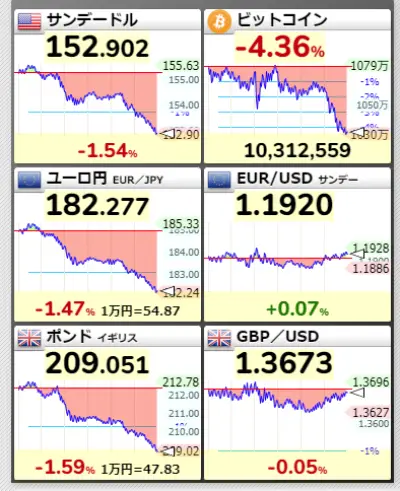View the ユーロ円 EUR/JPY chart card
This screenshot has height=491, width=400.
click(x=107, y=245)
